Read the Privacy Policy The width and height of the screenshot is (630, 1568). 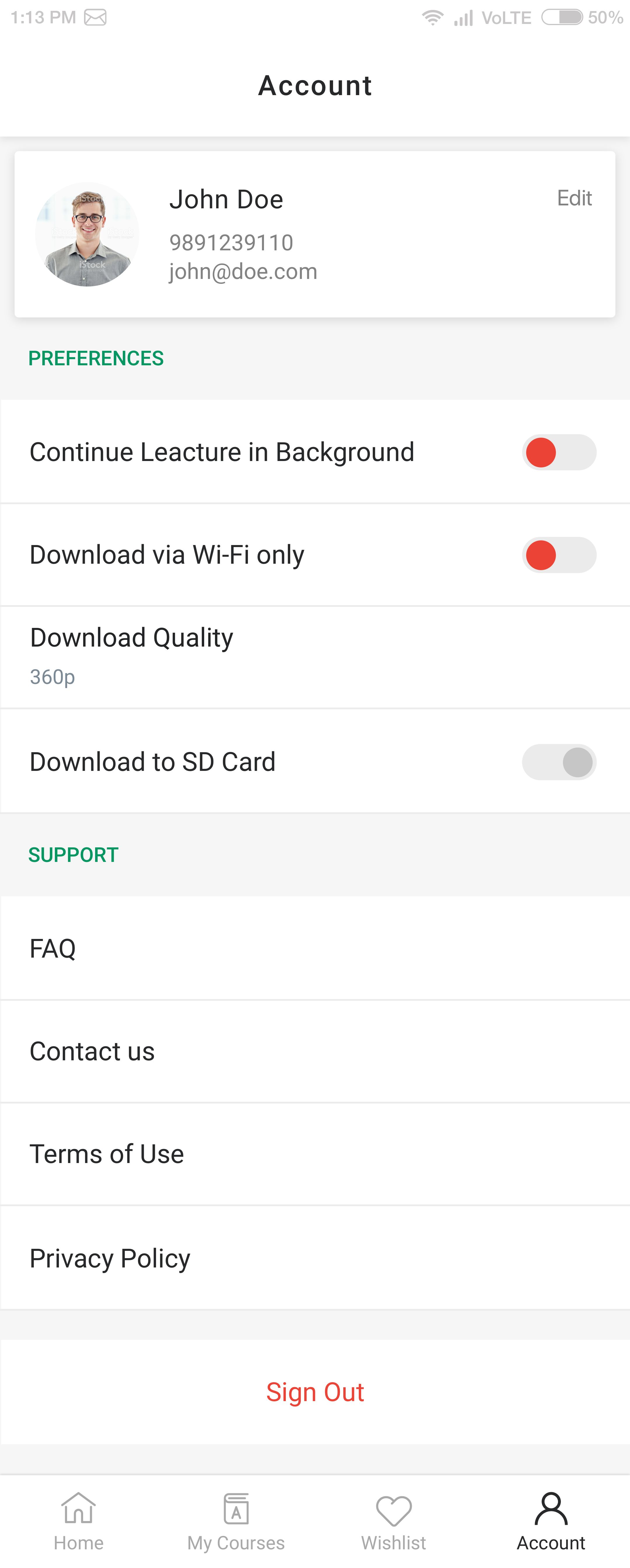(314, 1258)
